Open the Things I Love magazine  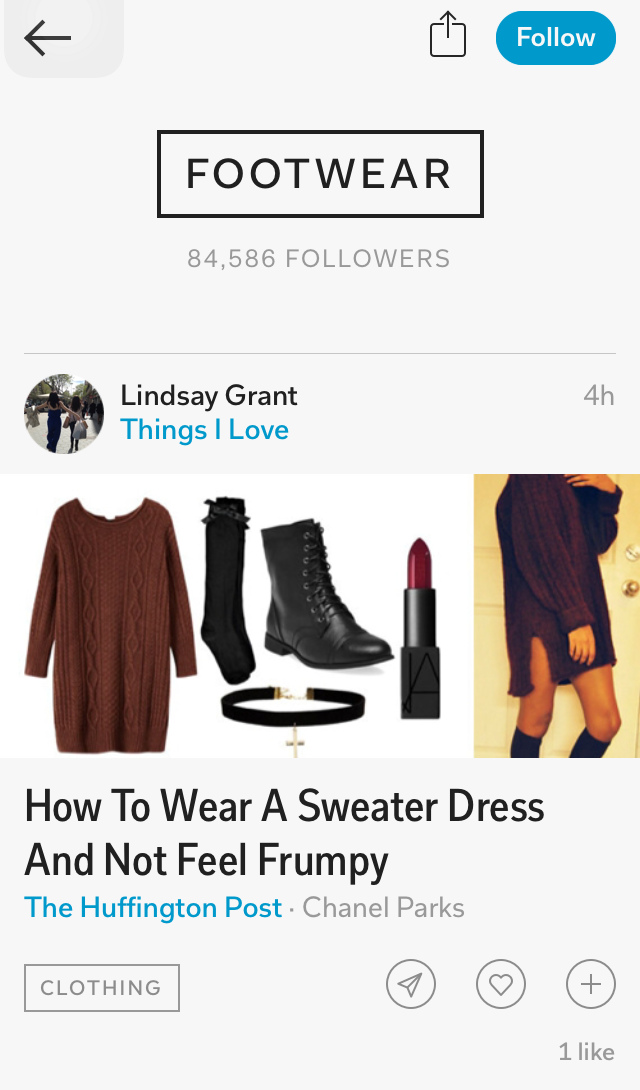click(x=204, y=430)
